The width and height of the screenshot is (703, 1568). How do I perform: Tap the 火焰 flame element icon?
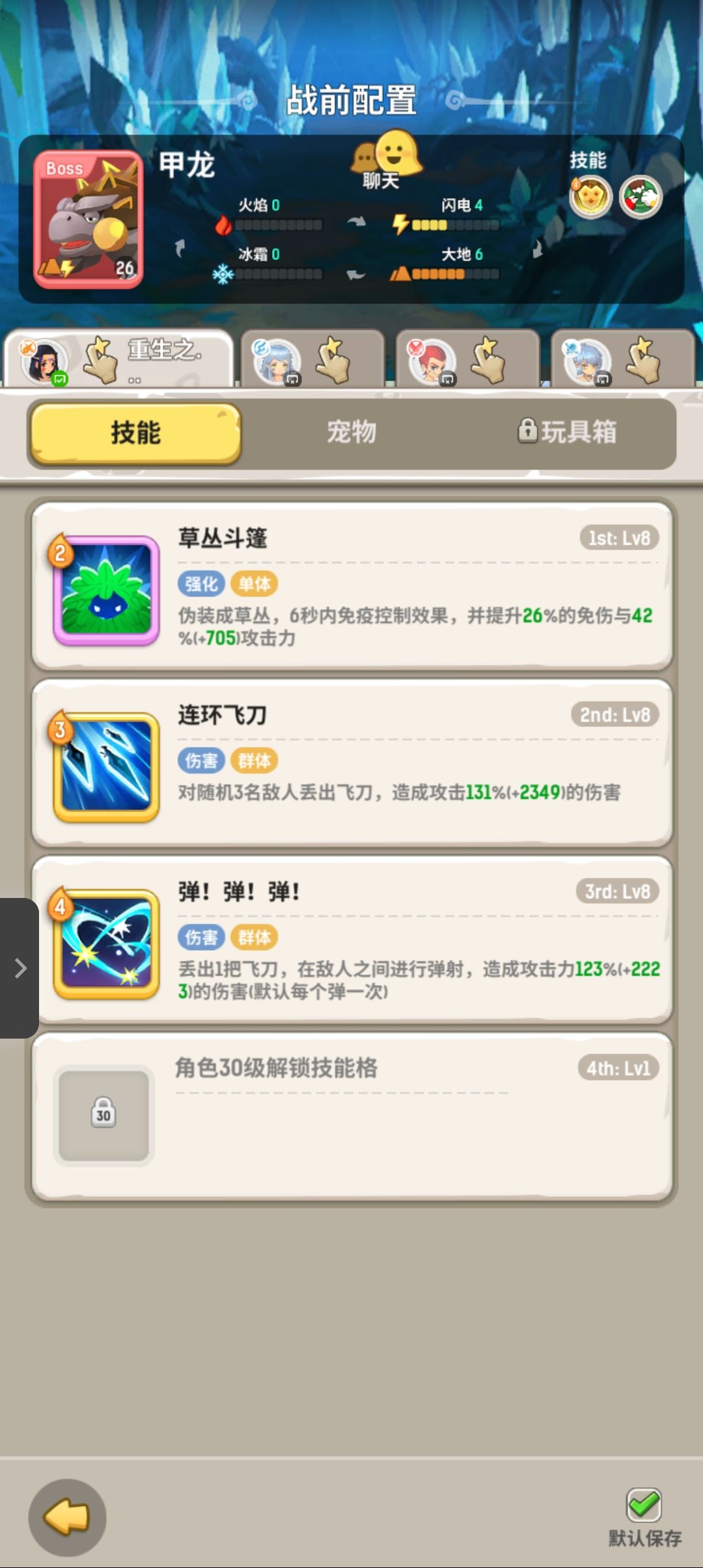point(224,225)
